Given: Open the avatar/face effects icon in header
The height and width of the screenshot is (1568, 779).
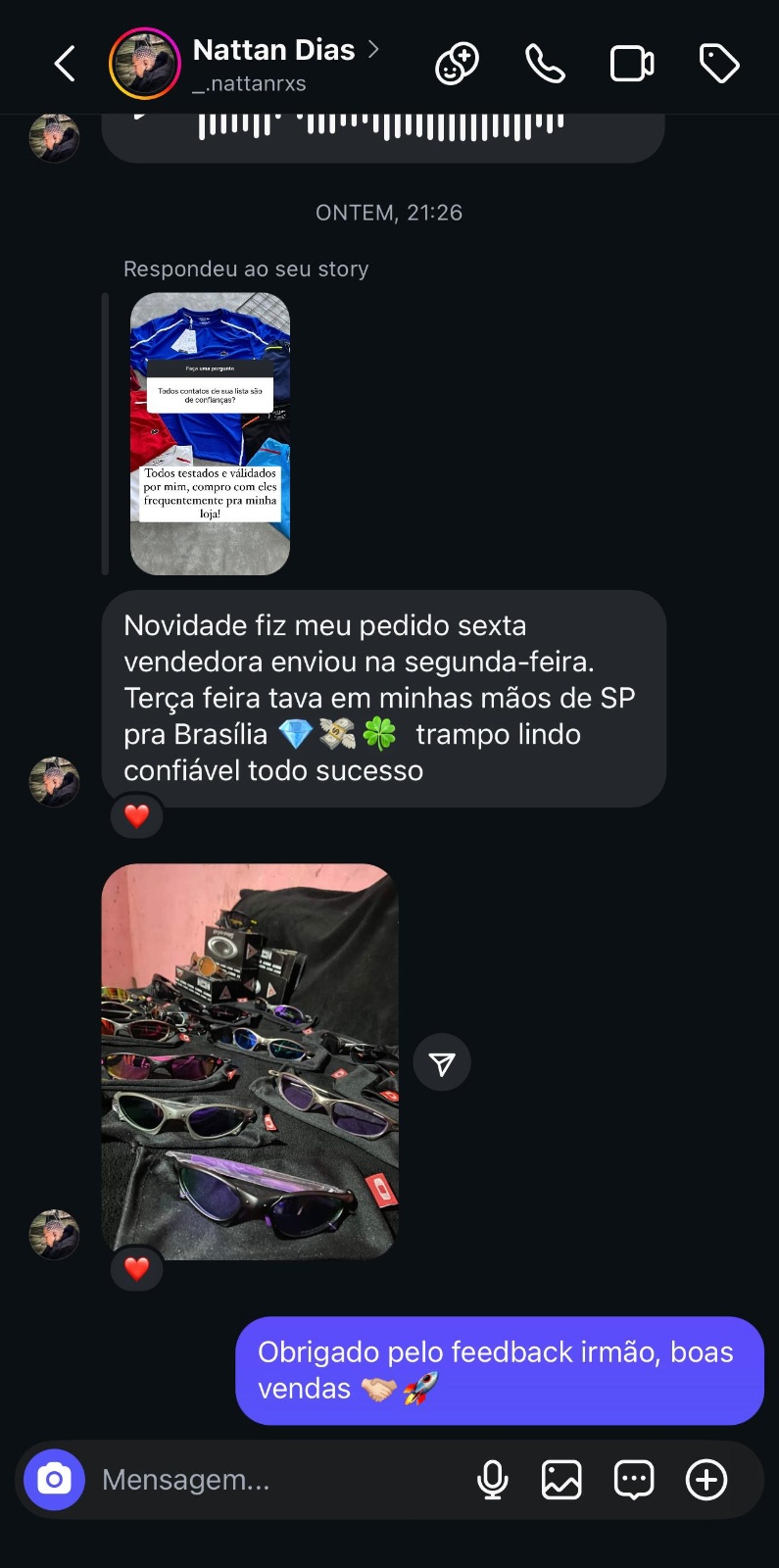Looking at the screenshot, I should pyautogui.click(x=457, y=62).
